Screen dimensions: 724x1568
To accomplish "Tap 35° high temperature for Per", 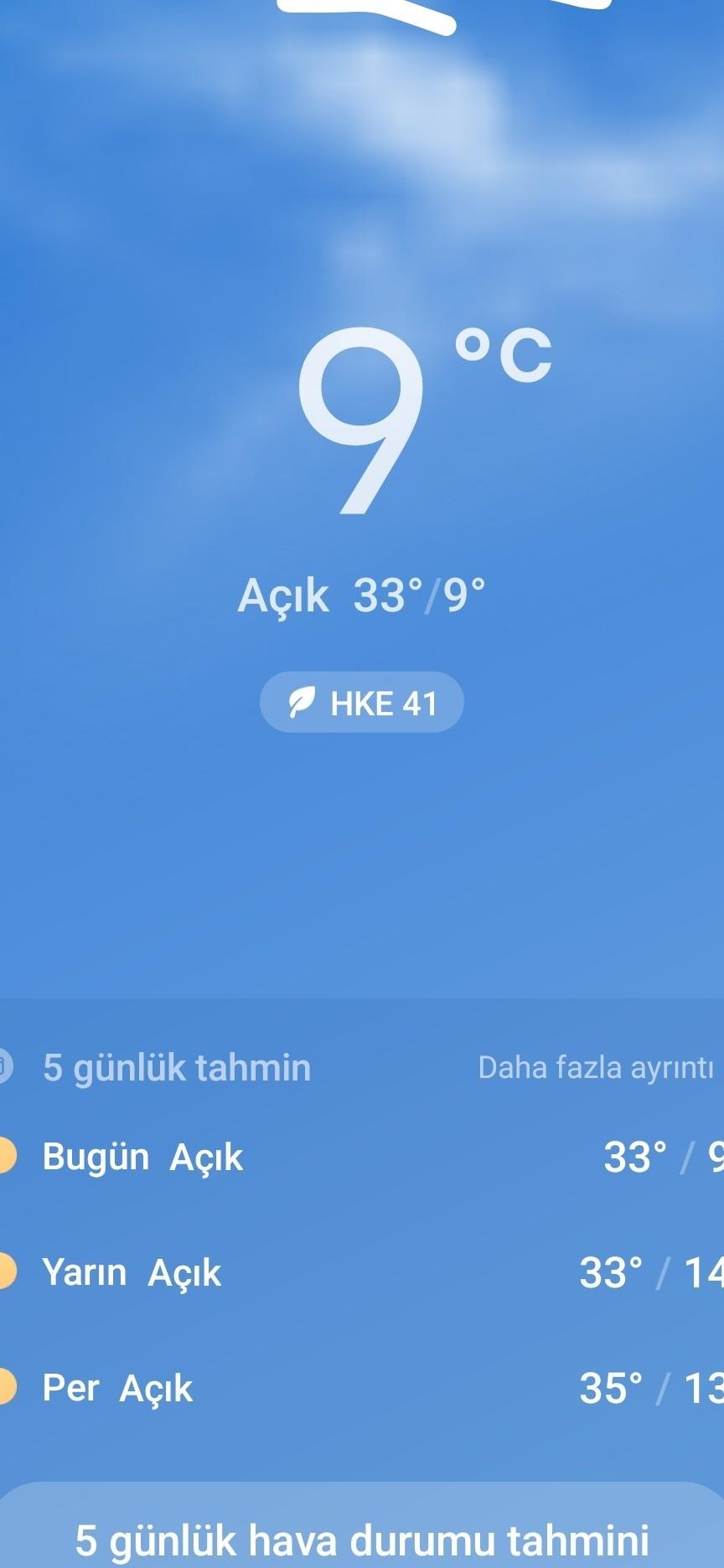I will [609, 1389].
